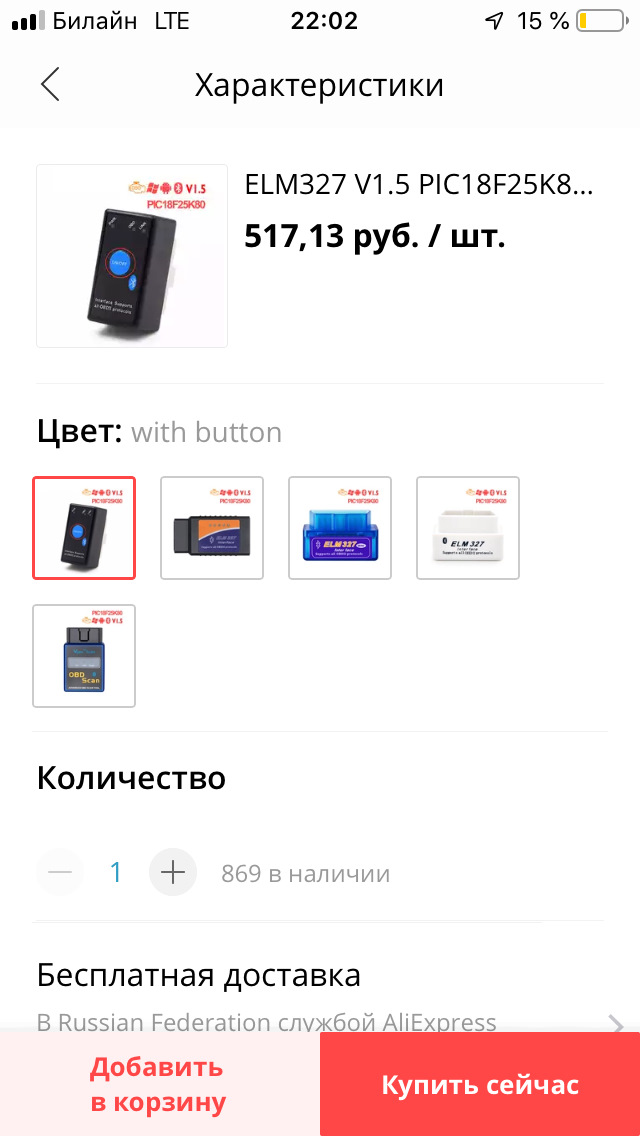640x1136 pixels.
Task: Select the white ELM327 adapter variant
Action: (x=468, y=528)
